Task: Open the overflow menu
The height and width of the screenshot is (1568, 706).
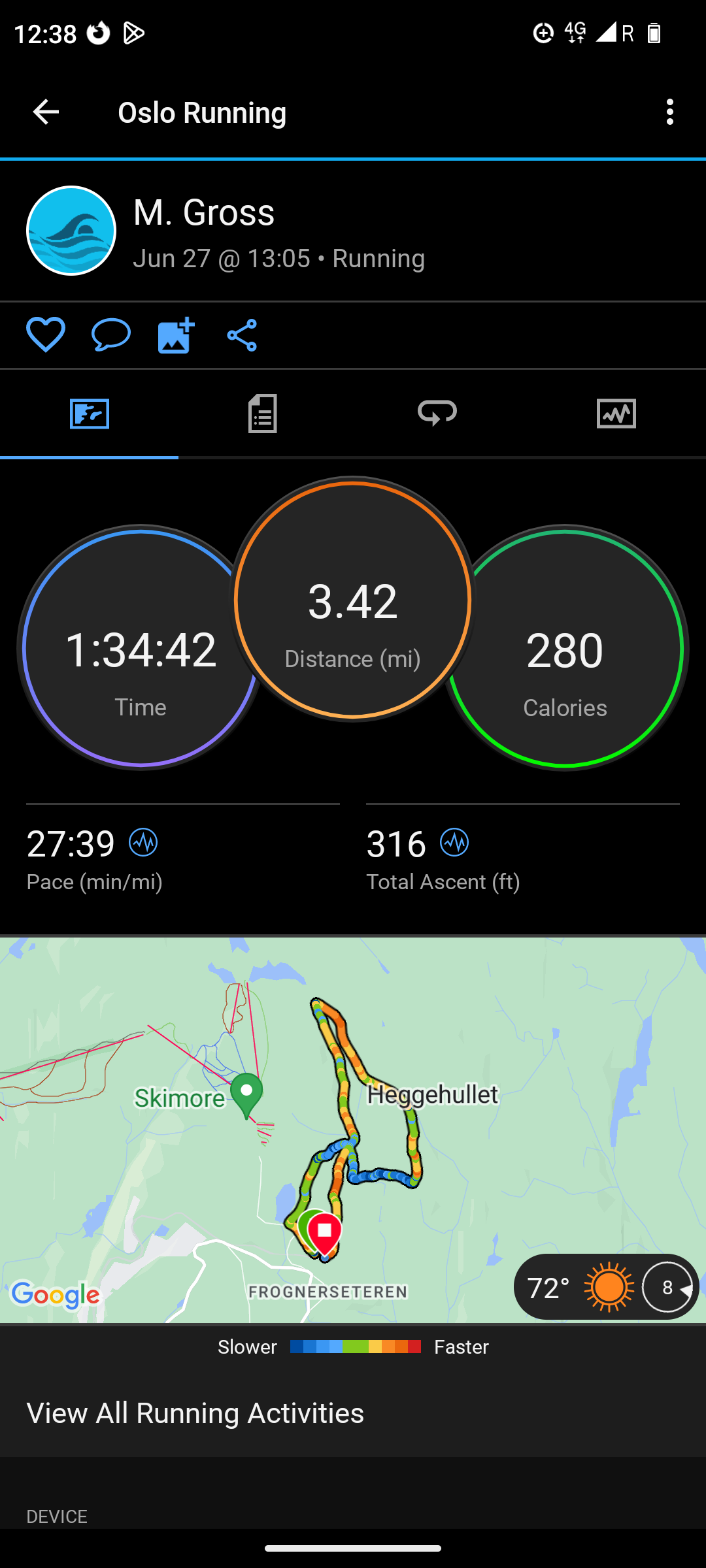Action: [669, 112]
